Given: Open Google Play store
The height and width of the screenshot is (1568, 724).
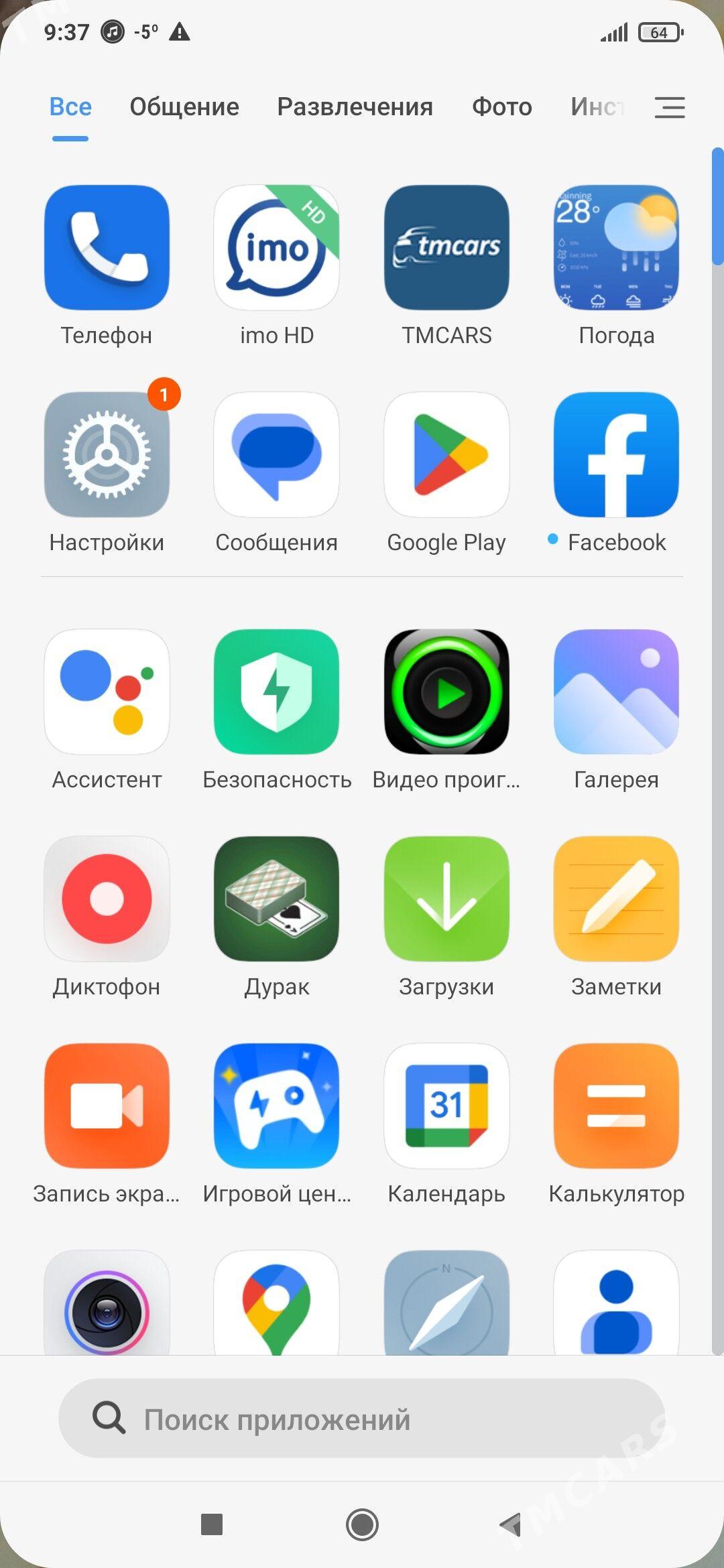Looking at the screenshot, I should [446, 455].
